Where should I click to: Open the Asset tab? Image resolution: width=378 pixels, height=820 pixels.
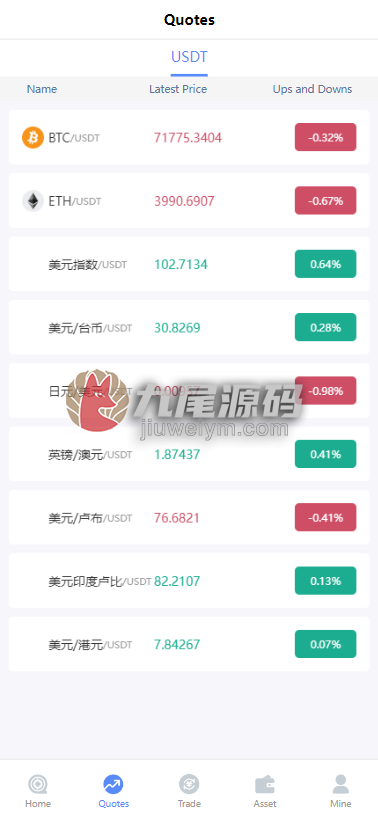click(265, 791)
